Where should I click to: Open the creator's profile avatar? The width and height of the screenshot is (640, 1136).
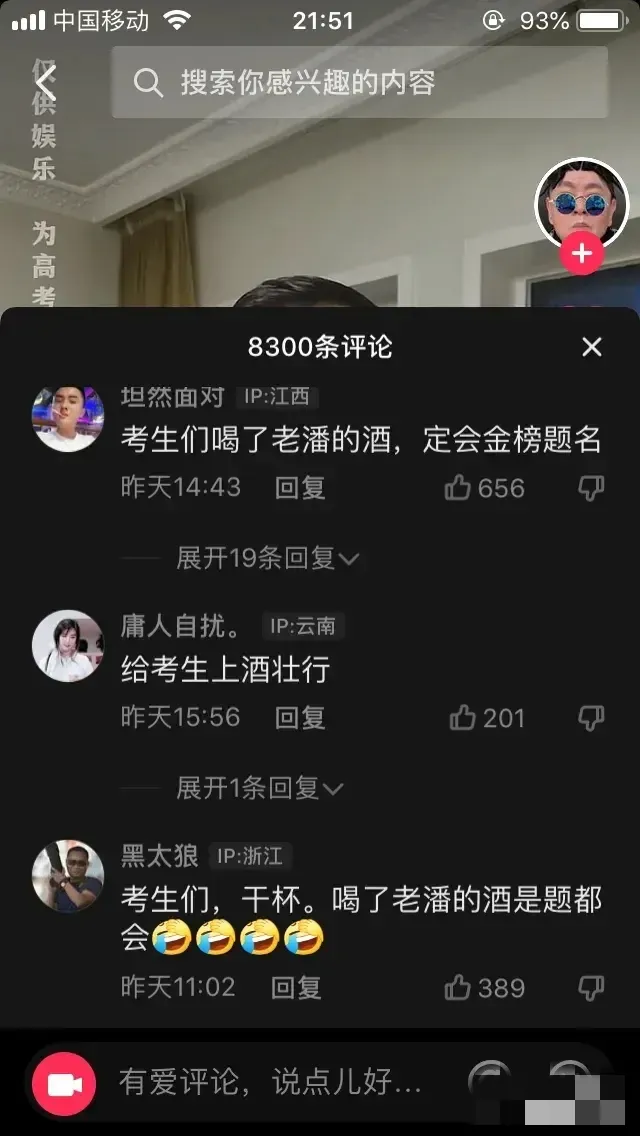pos(582,205)
